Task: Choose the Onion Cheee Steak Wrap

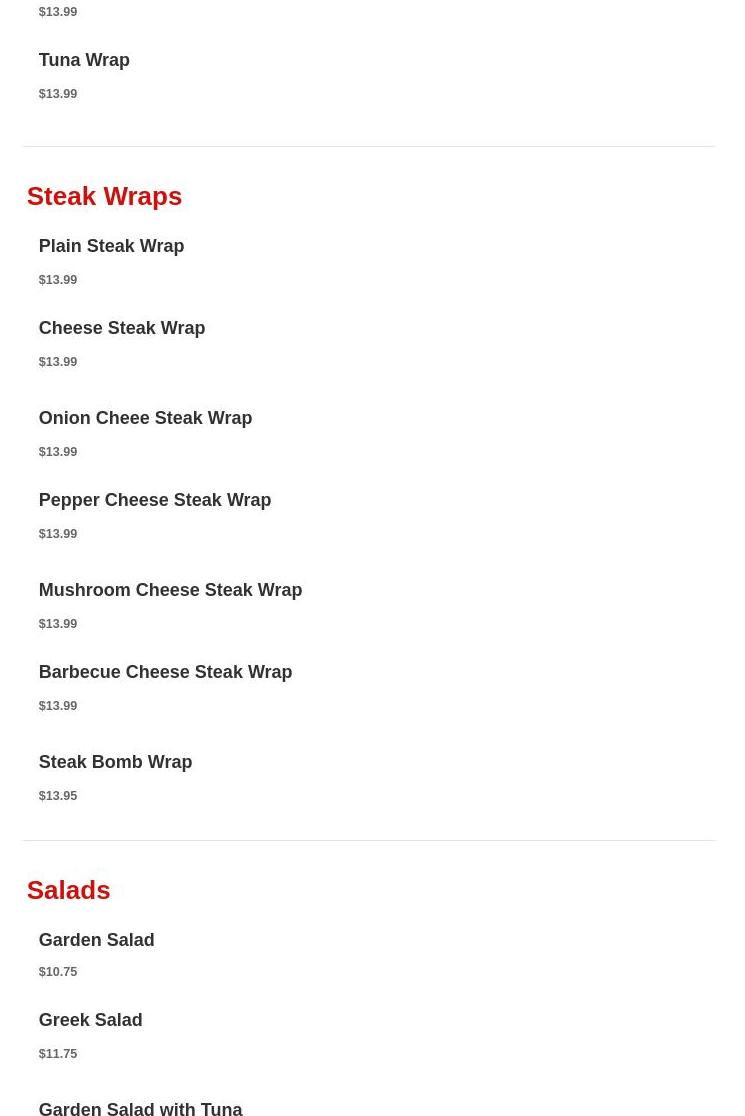Action: point(145,418)
